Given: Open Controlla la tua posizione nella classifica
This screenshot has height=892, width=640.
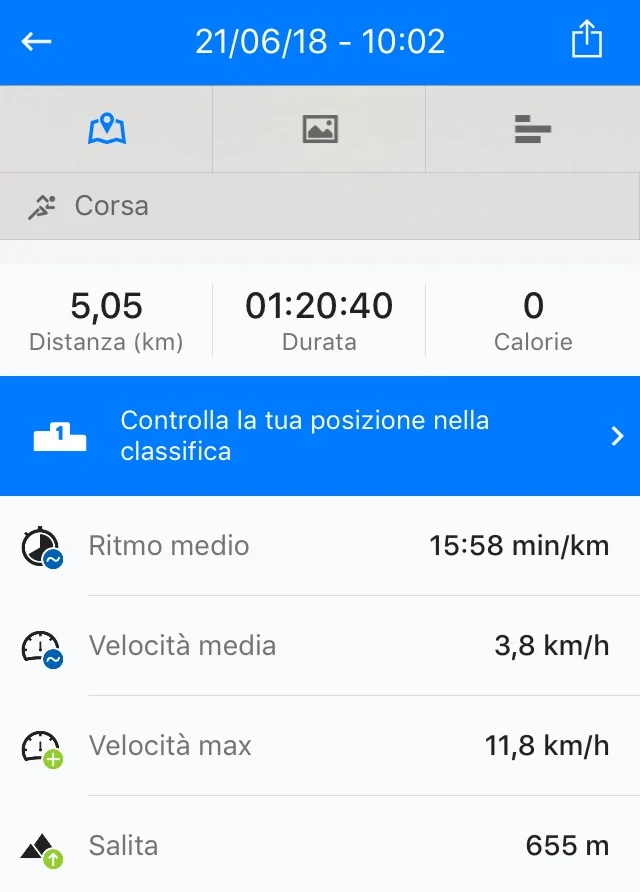Looking at the screenshot, I should tap(320, 436).
